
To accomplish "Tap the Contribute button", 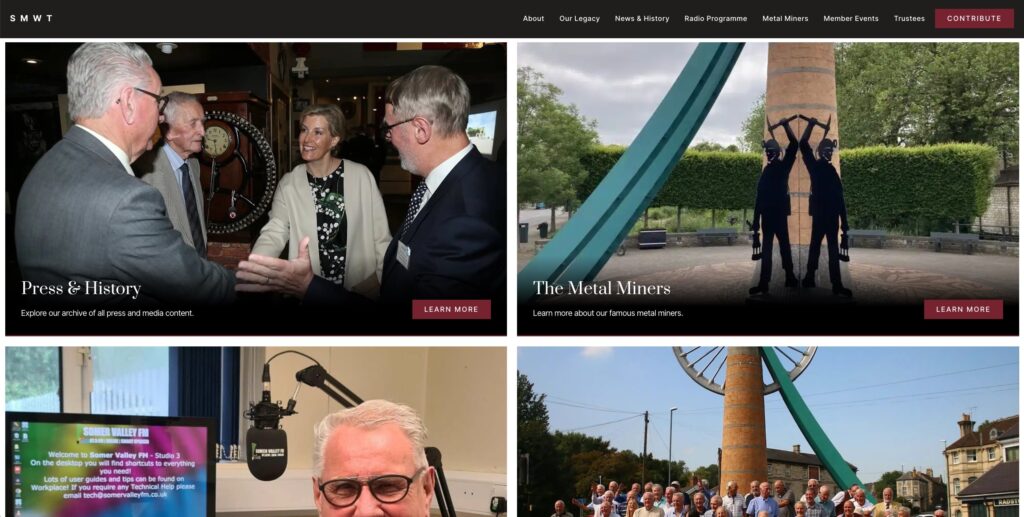I will pos(973,18).
